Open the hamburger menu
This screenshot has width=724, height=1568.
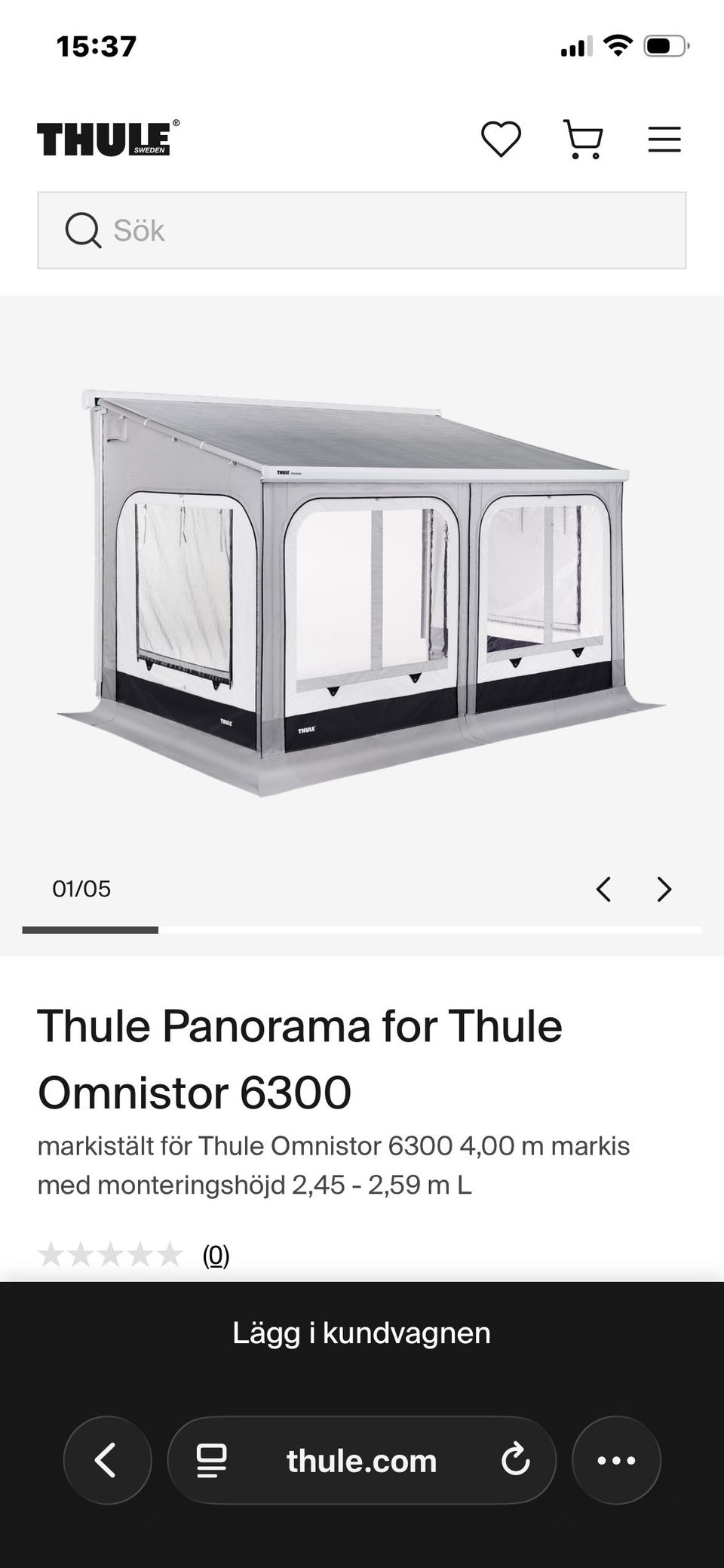coord(664,140)
